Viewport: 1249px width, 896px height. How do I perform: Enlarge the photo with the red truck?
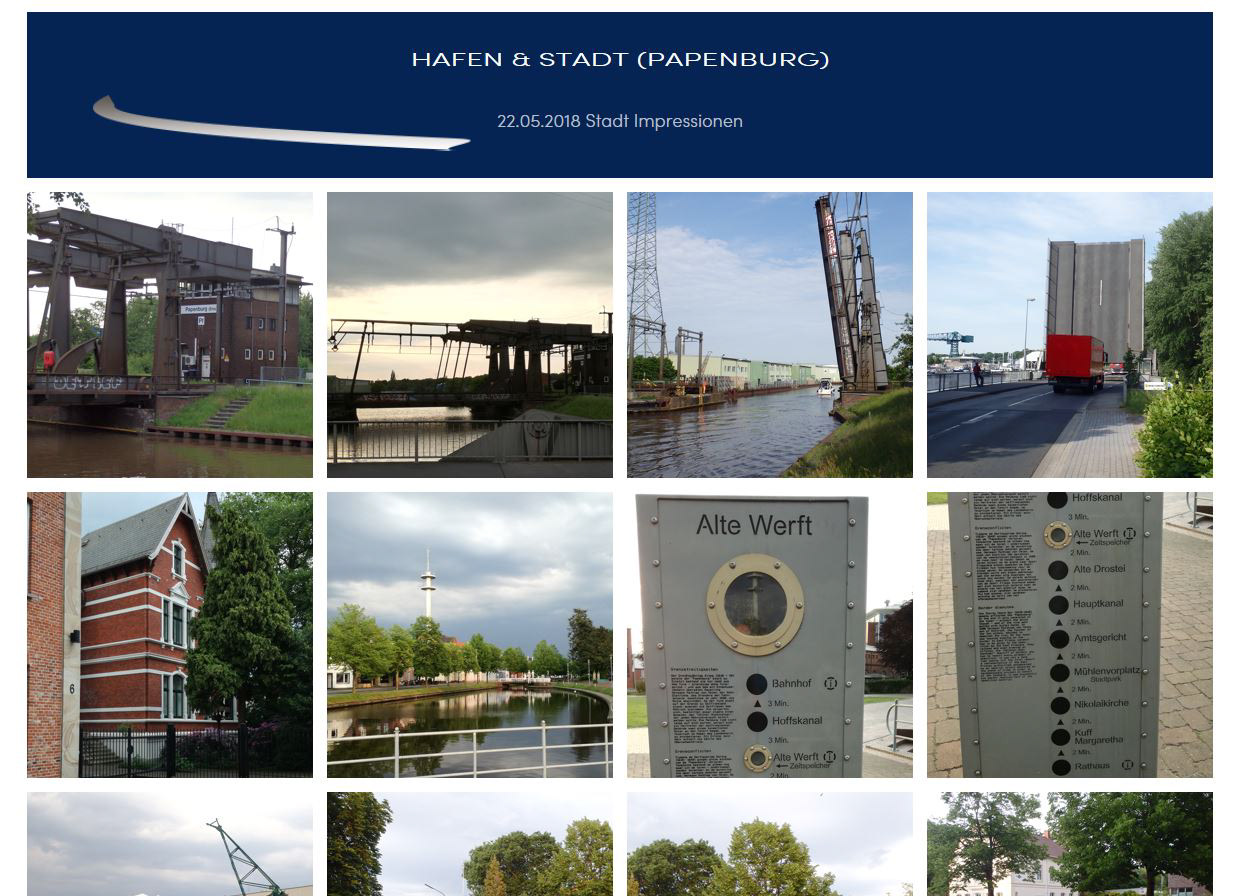click(x=1070, y=335)
